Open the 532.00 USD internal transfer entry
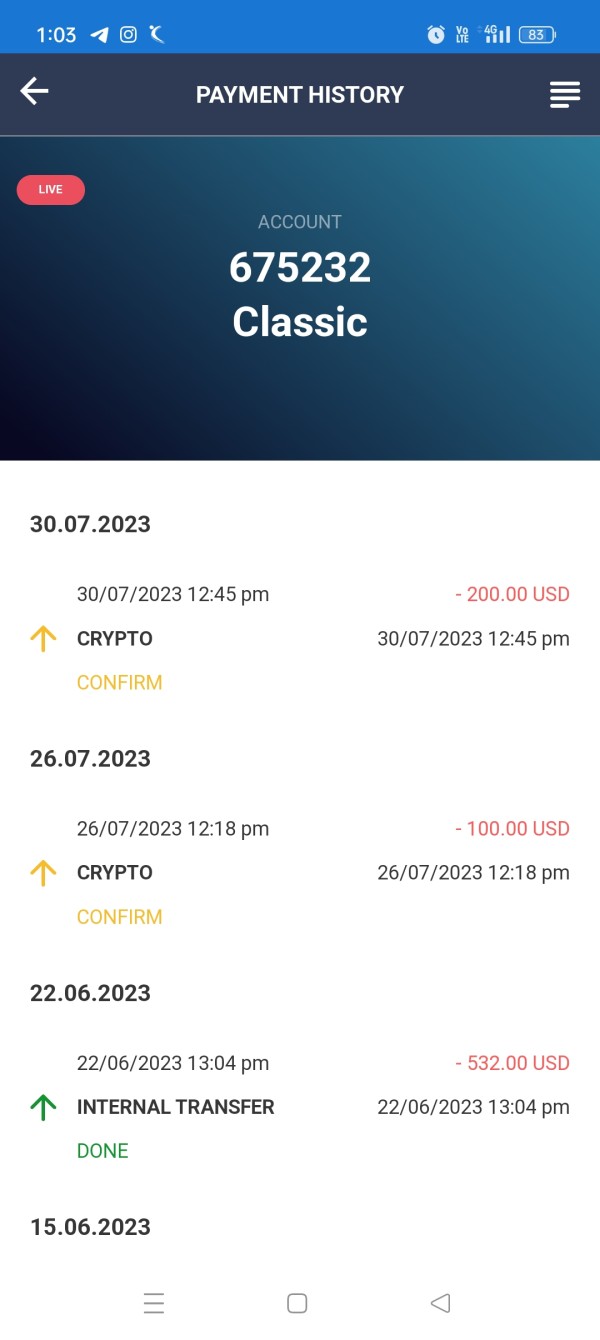600x1340 pixels. pos(300,1106)
